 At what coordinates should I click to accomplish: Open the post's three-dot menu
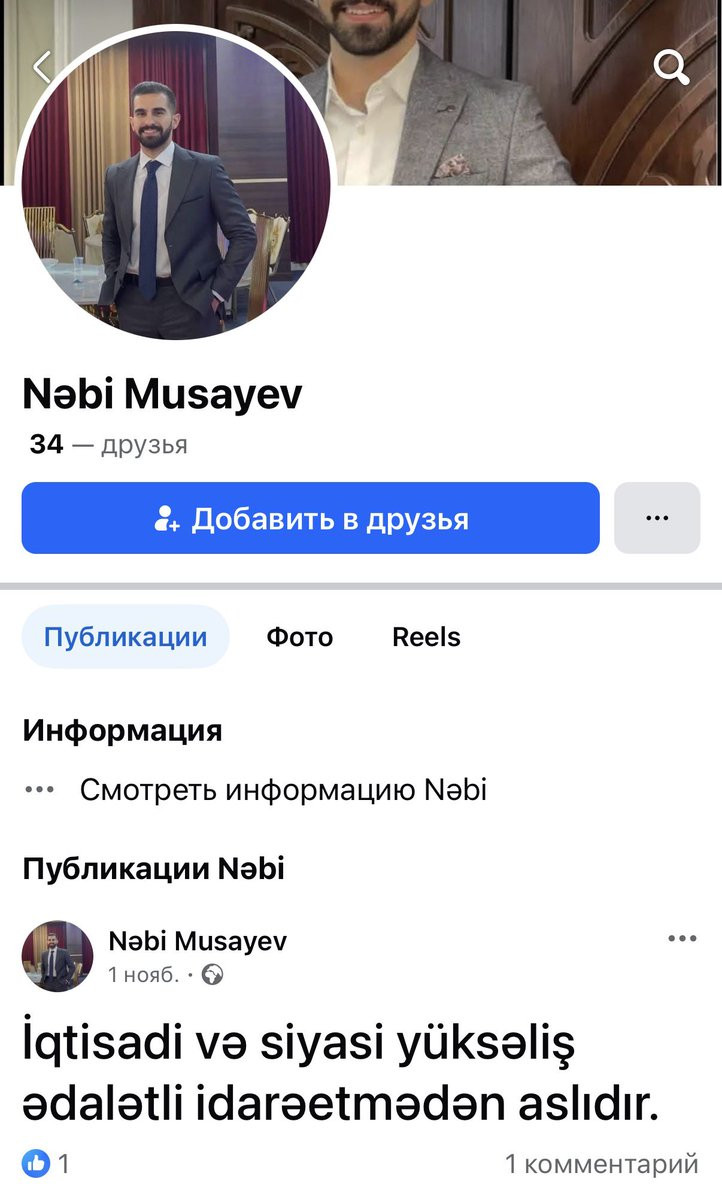coord(682,938)
